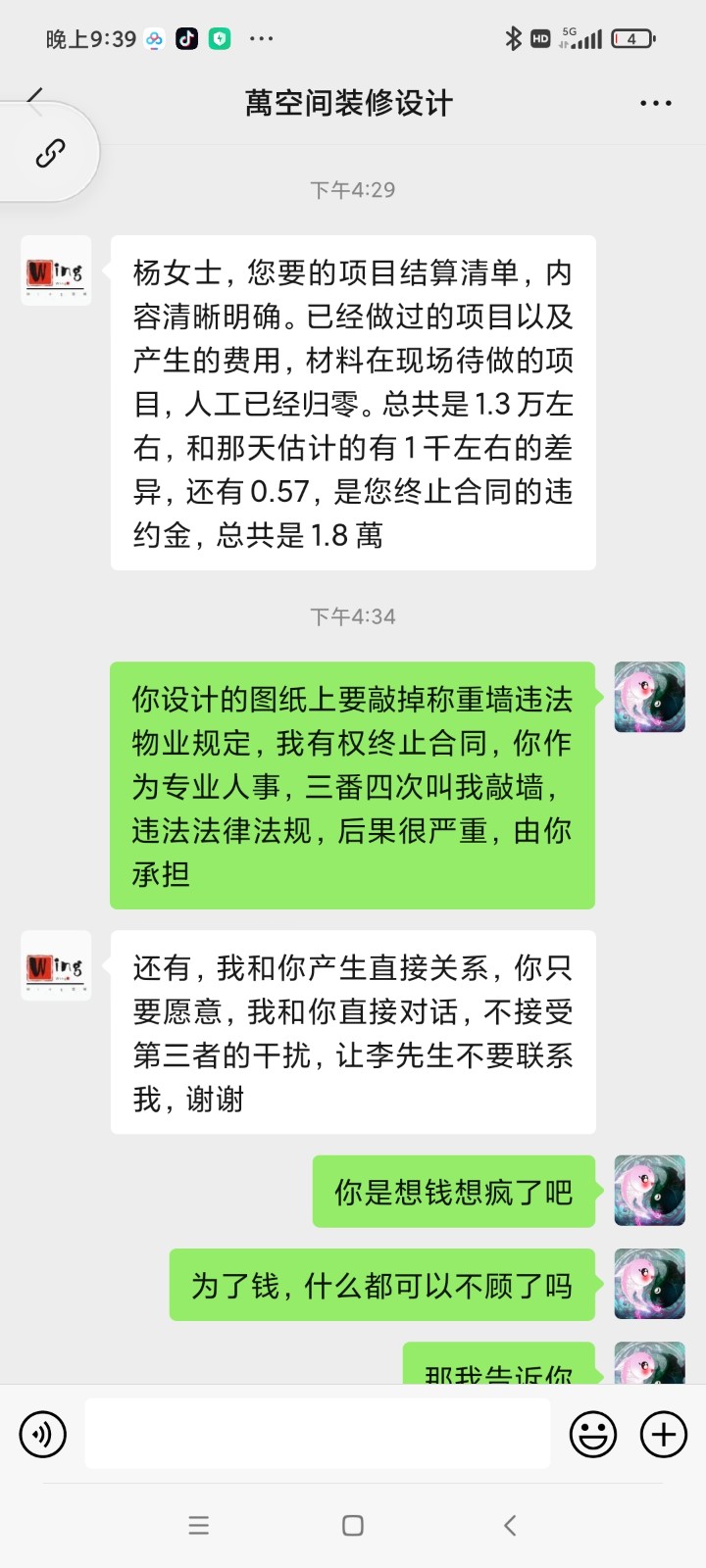
Task: Switch to voice message input
Action: tap(43, 1434)
